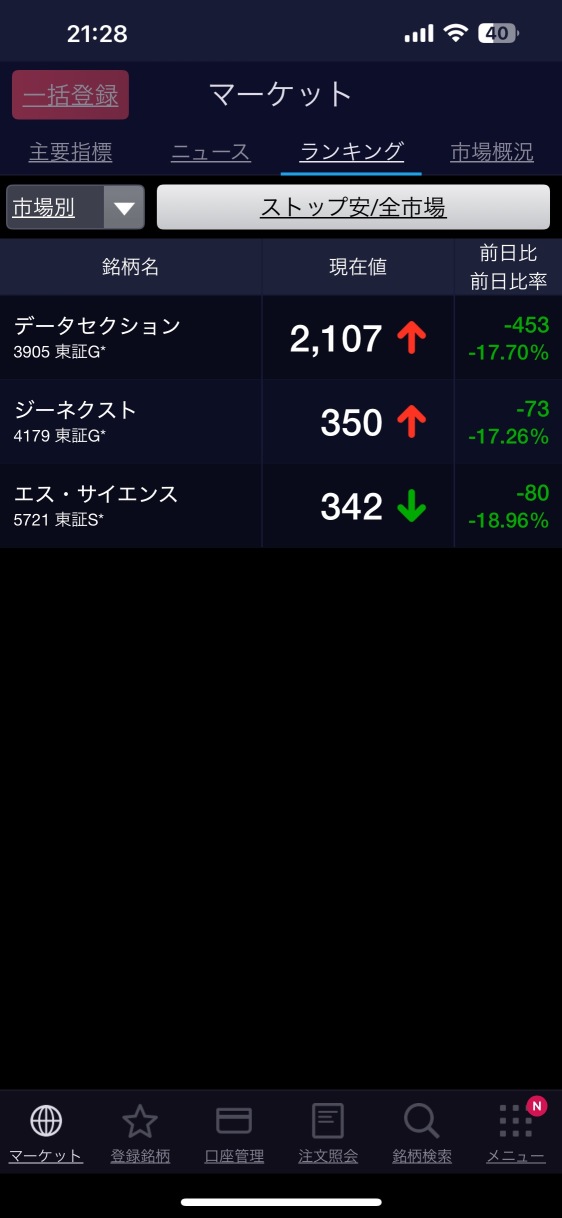Screen dimensions: 562x1218
Task: Expand the 市場別 dropdown
Action: 75,208
